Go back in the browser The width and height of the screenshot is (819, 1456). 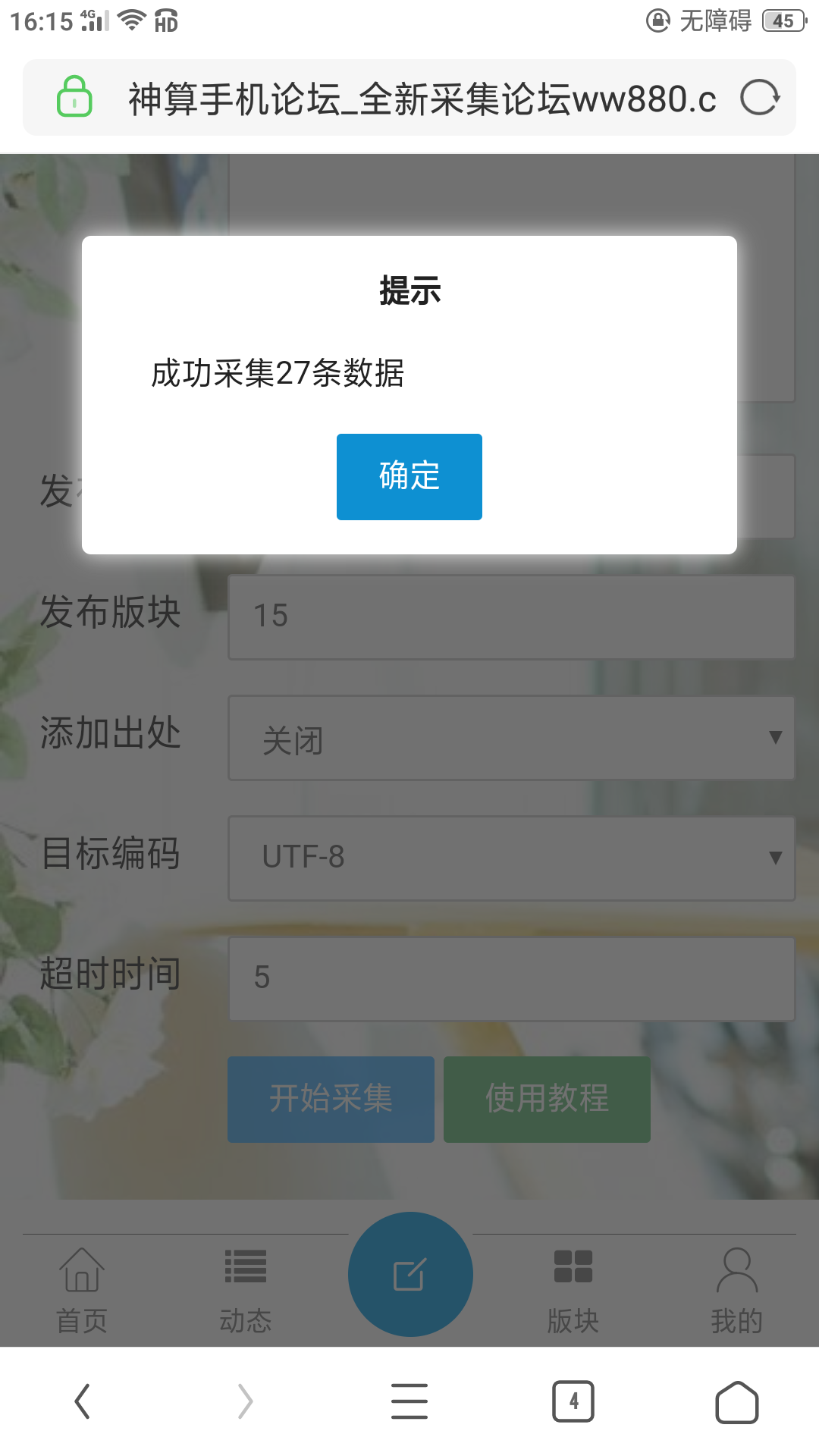point(82,1401)
